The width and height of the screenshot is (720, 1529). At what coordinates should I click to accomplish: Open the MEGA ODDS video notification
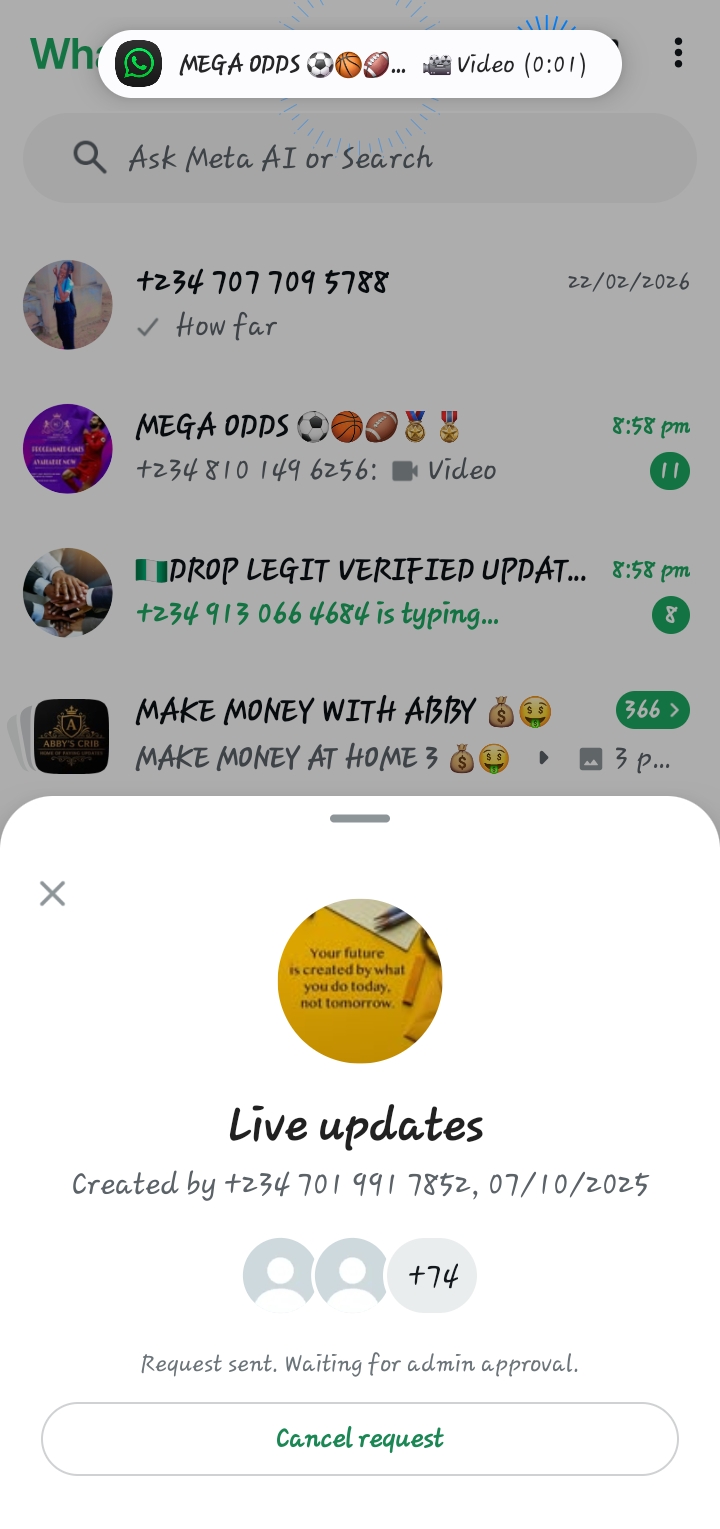tap(360, 64)
